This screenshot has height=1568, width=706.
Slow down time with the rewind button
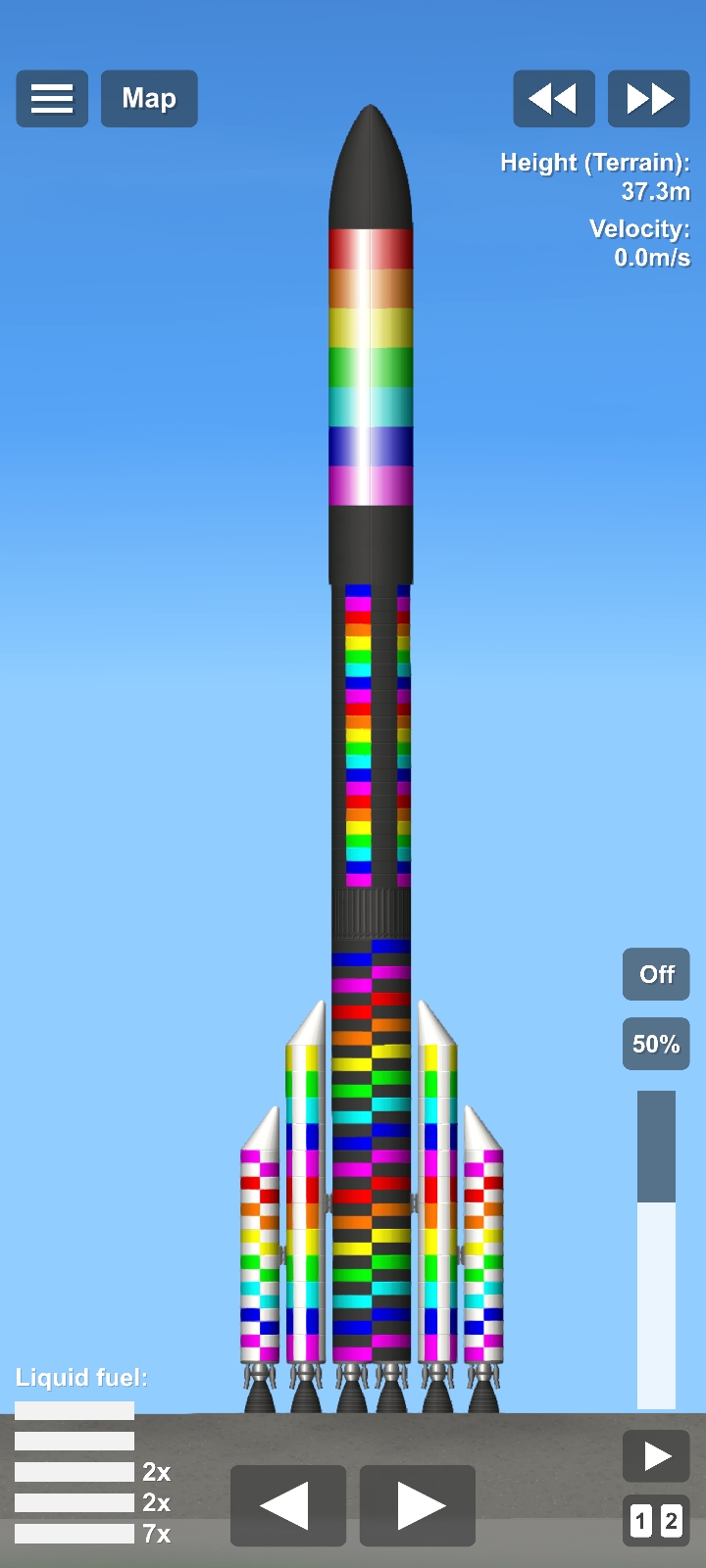553,99
